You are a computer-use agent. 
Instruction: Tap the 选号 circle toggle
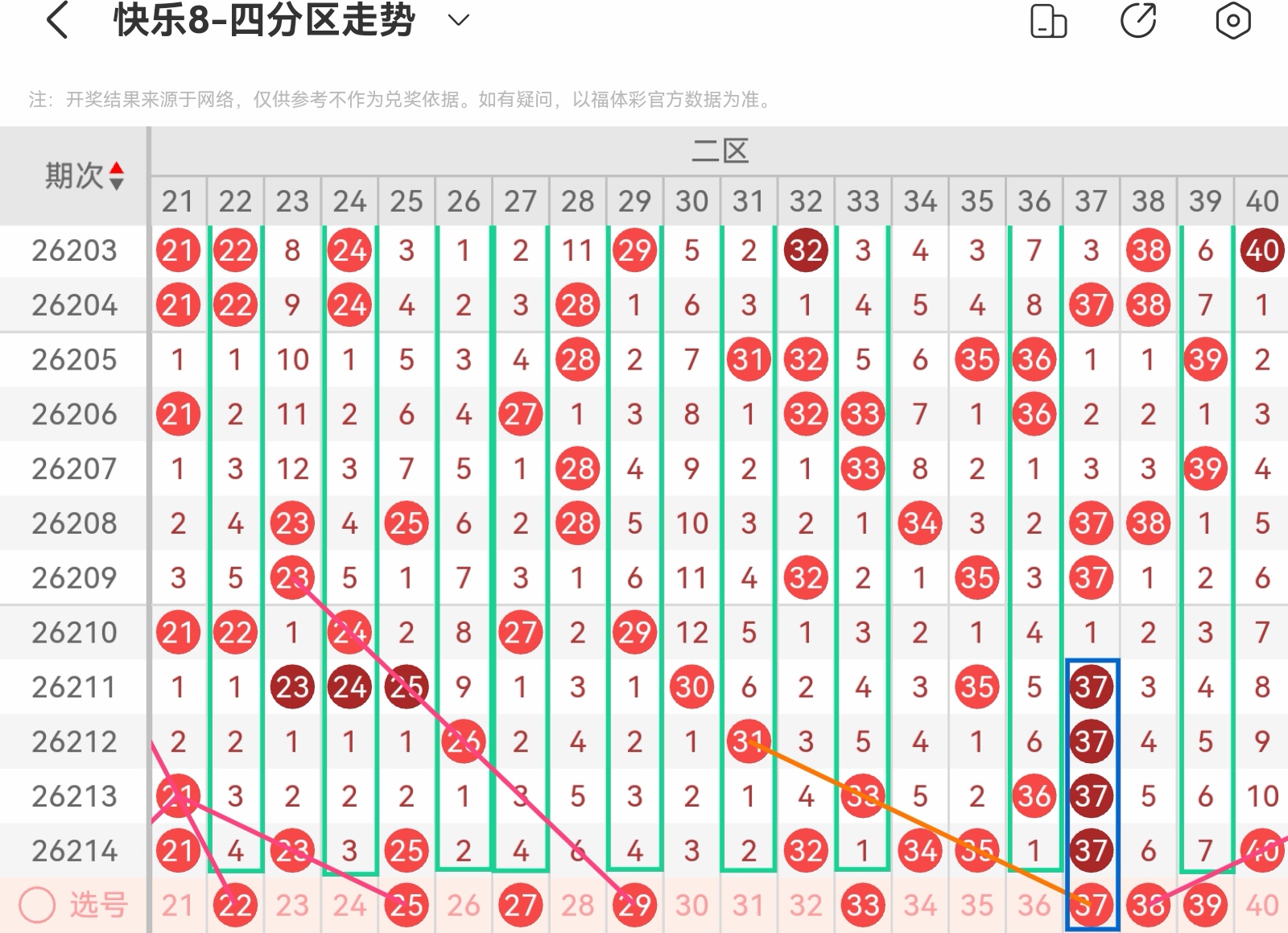37,906
